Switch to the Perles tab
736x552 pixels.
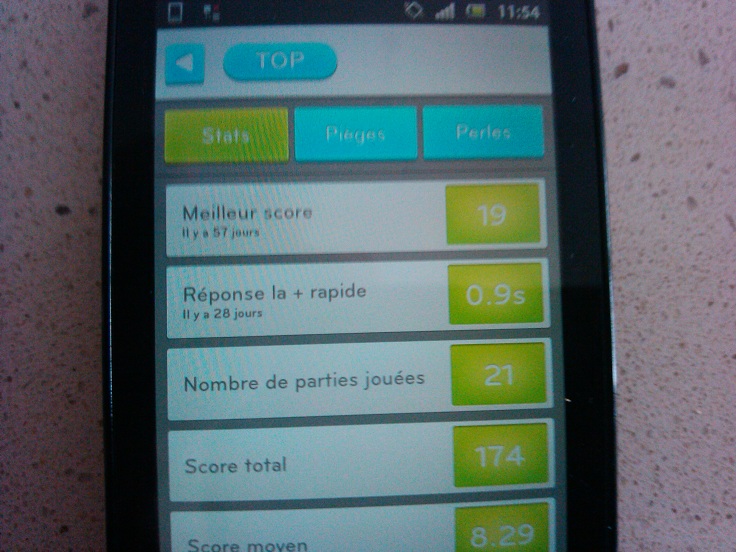click(484, 133)
